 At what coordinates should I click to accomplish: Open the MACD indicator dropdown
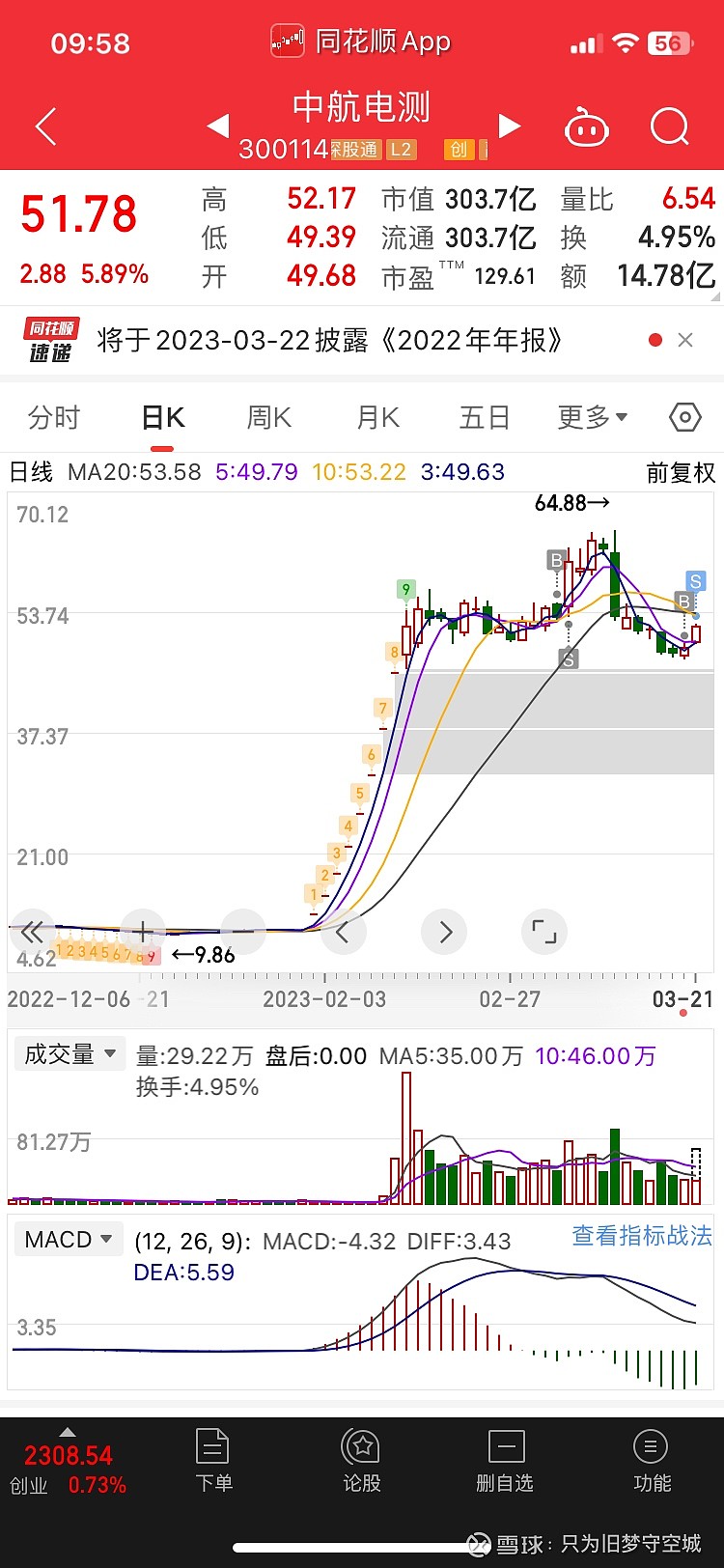pyautogui.click(x=69, y=1240)
